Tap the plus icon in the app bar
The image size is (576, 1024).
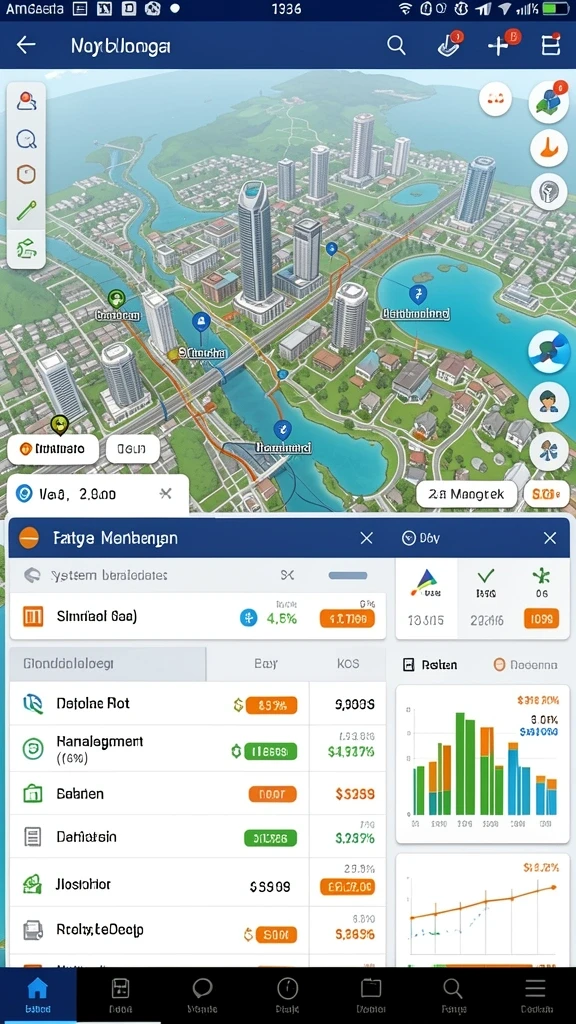click(x=498, y=46)
